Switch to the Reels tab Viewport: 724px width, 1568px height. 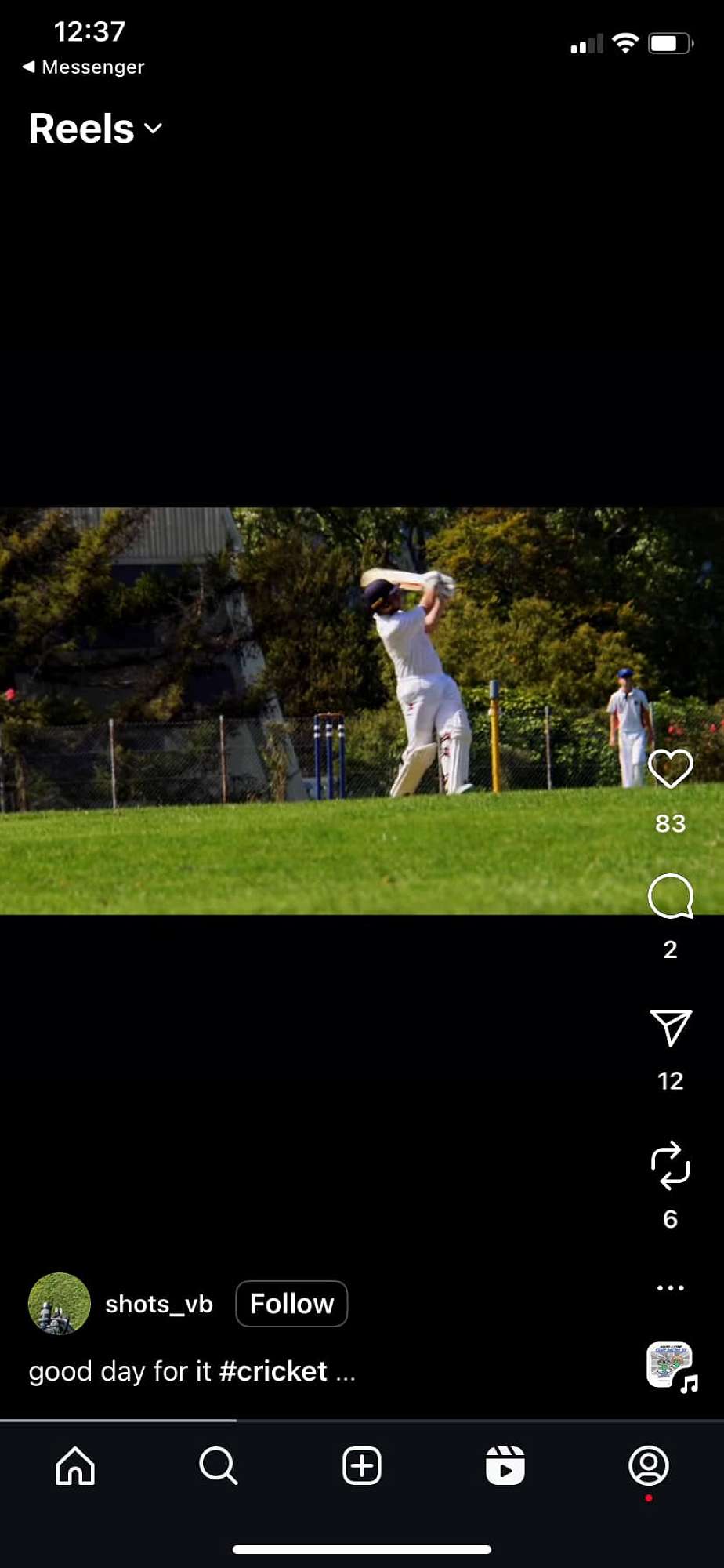505,1465
